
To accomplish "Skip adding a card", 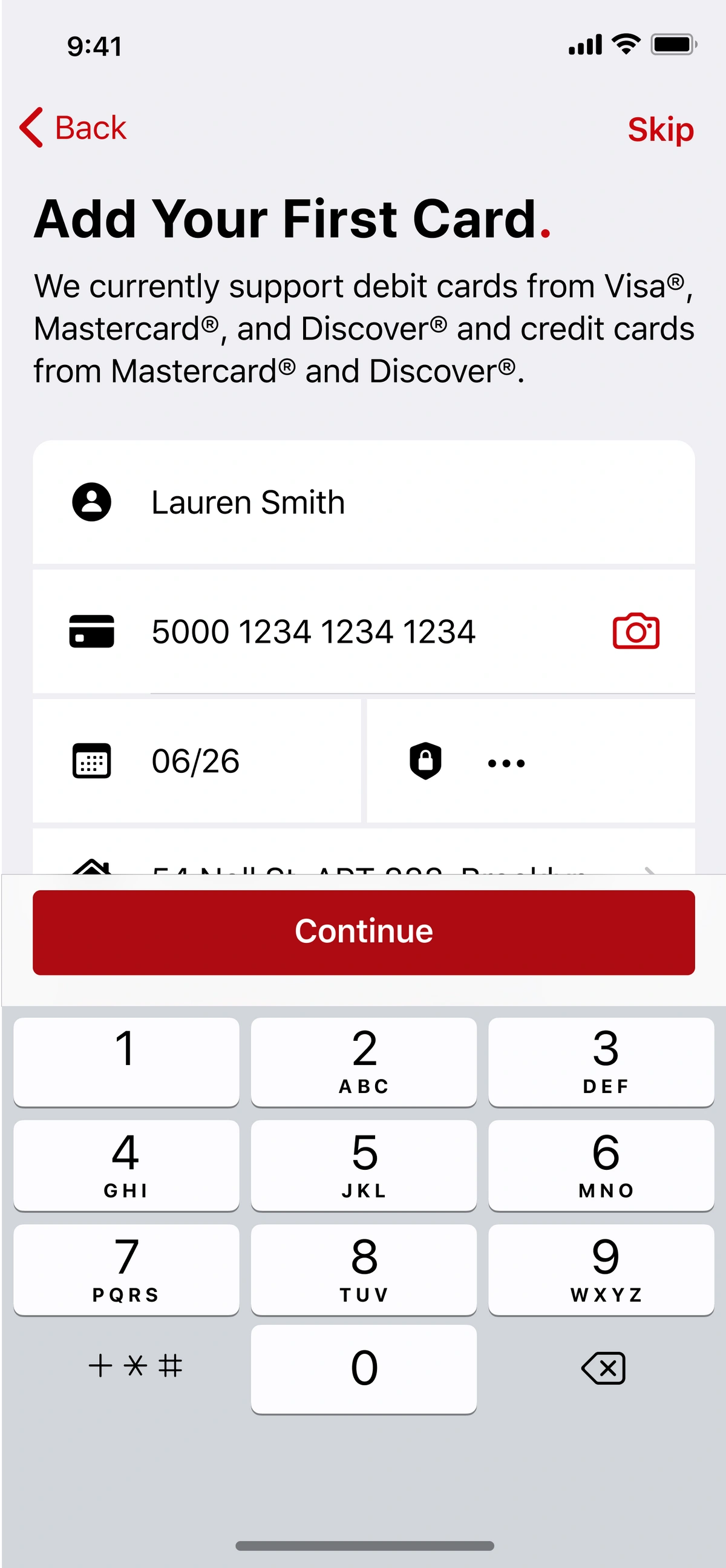I will (x=661, y=129).
